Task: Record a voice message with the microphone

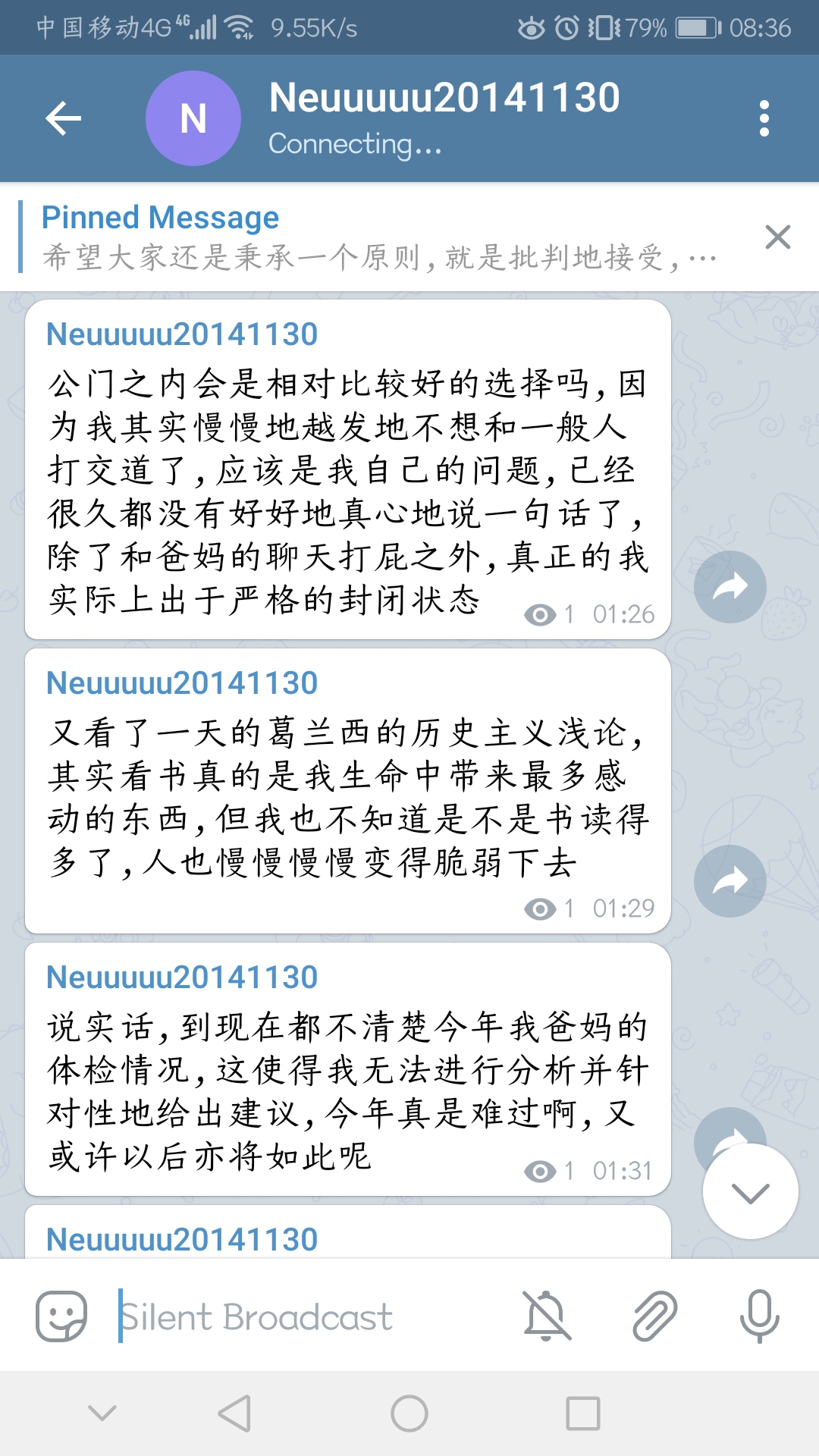Action: 759,1316
